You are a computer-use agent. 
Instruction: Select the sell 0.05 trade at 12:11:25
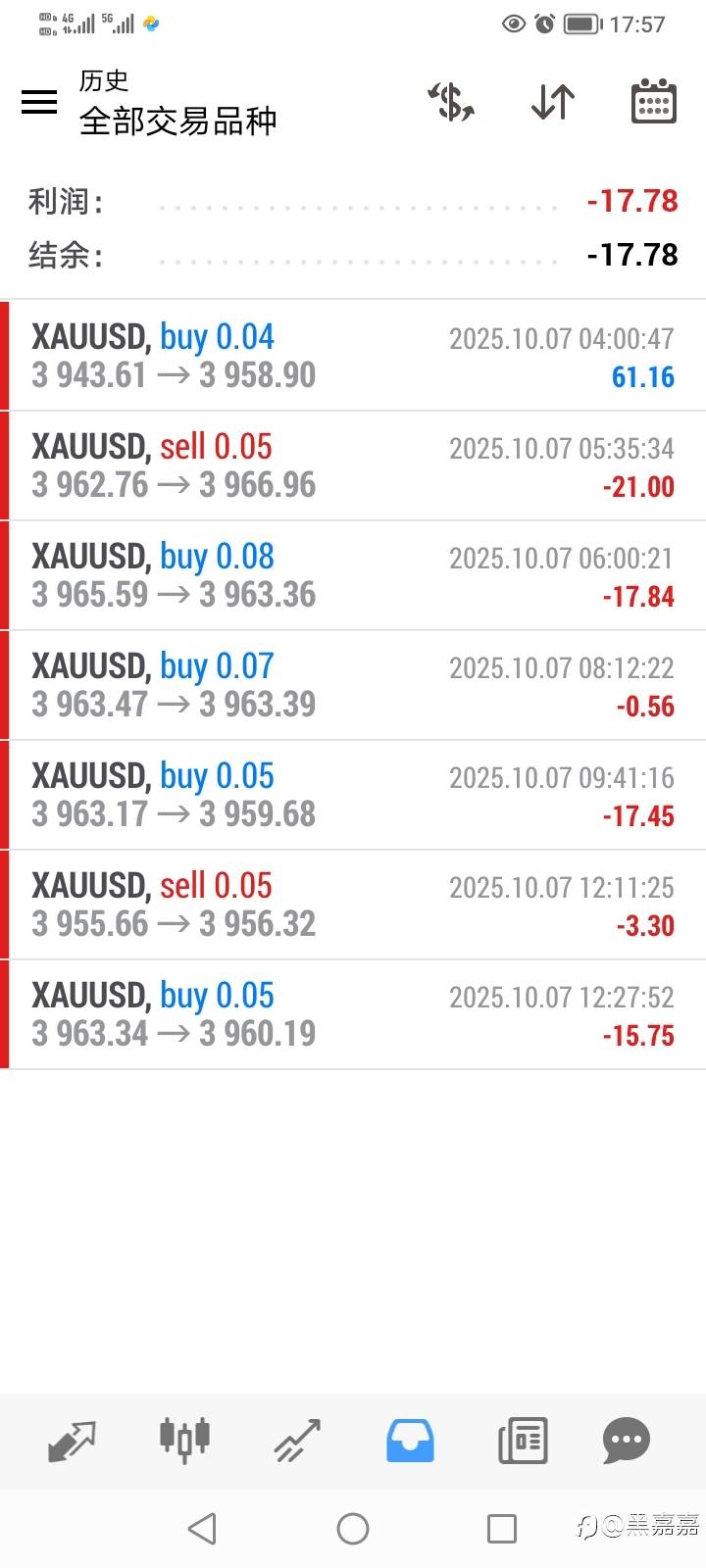353,905
